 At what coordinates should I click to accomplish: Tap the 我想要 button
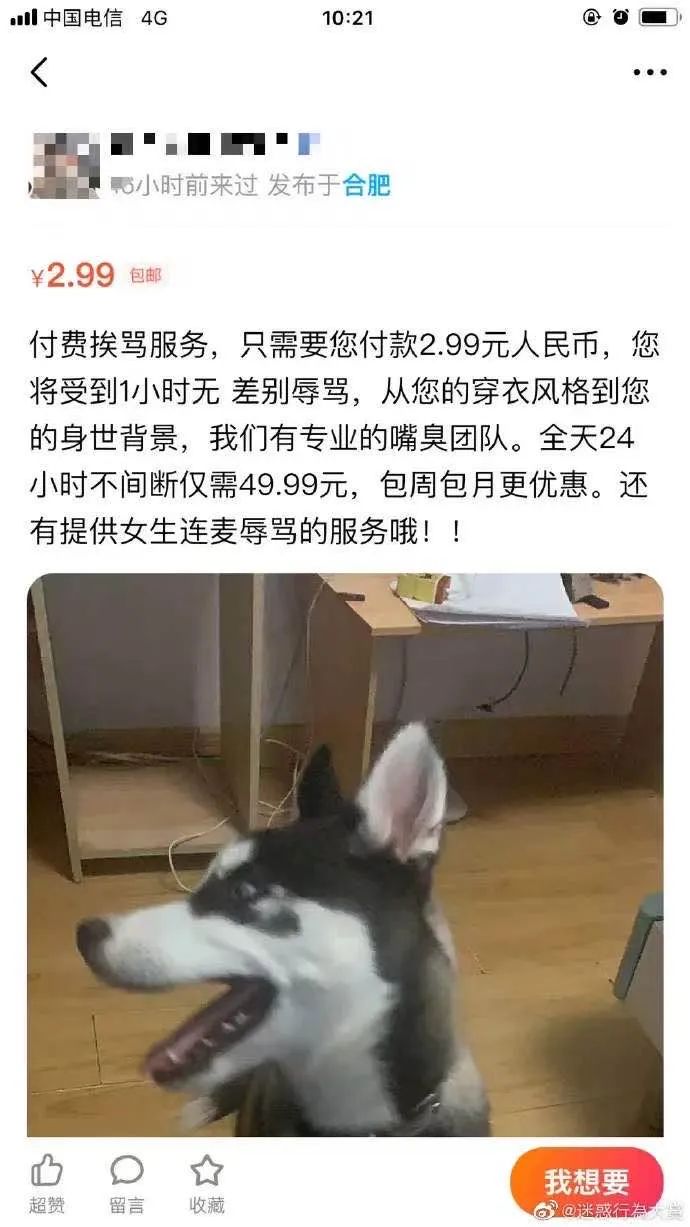pyautogui.click(x=587, y=1183)
